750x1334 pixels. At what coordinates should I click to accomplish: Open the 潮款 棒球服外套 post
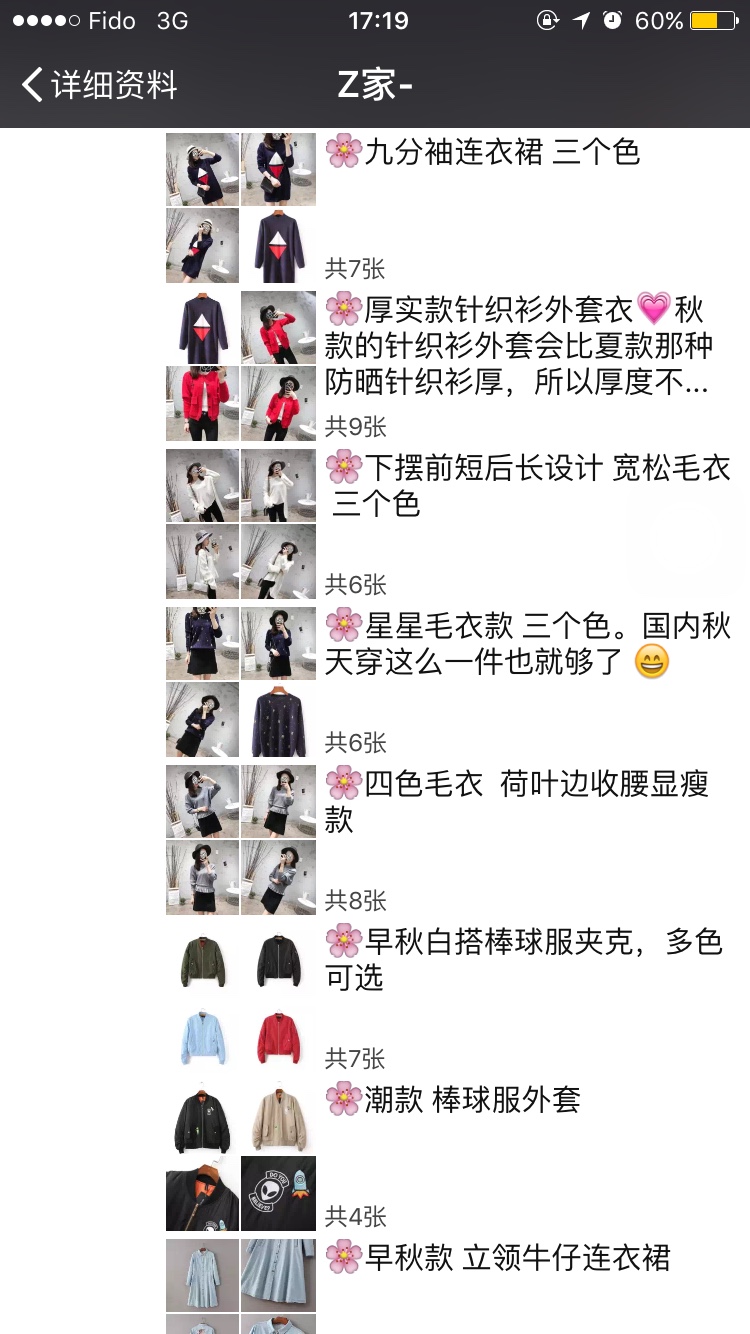470,1100
